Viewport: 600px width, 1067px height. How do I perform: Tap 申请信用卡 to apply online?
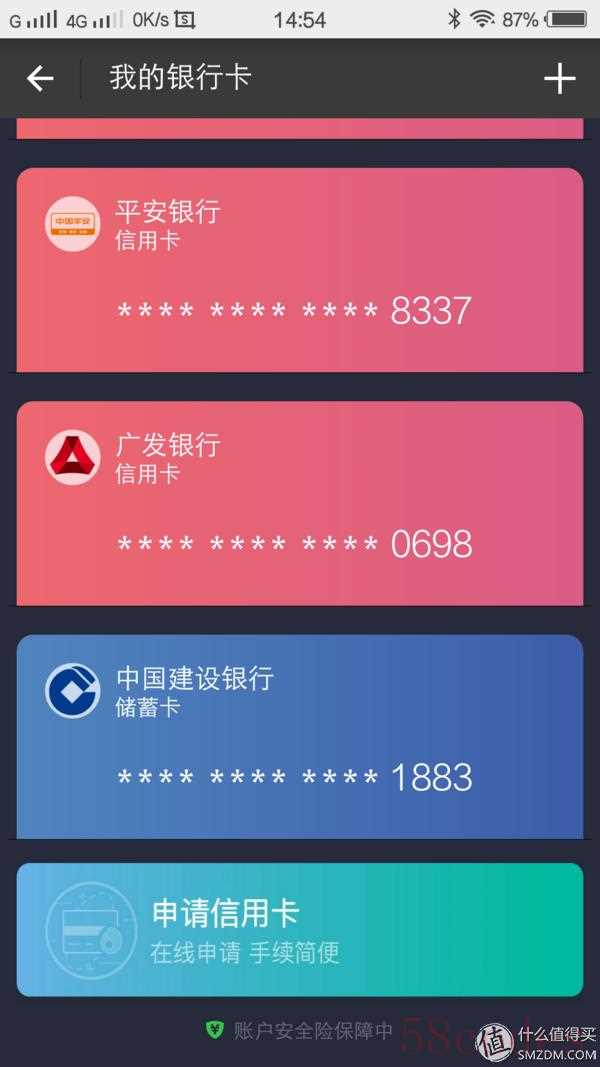click(300, 929)
